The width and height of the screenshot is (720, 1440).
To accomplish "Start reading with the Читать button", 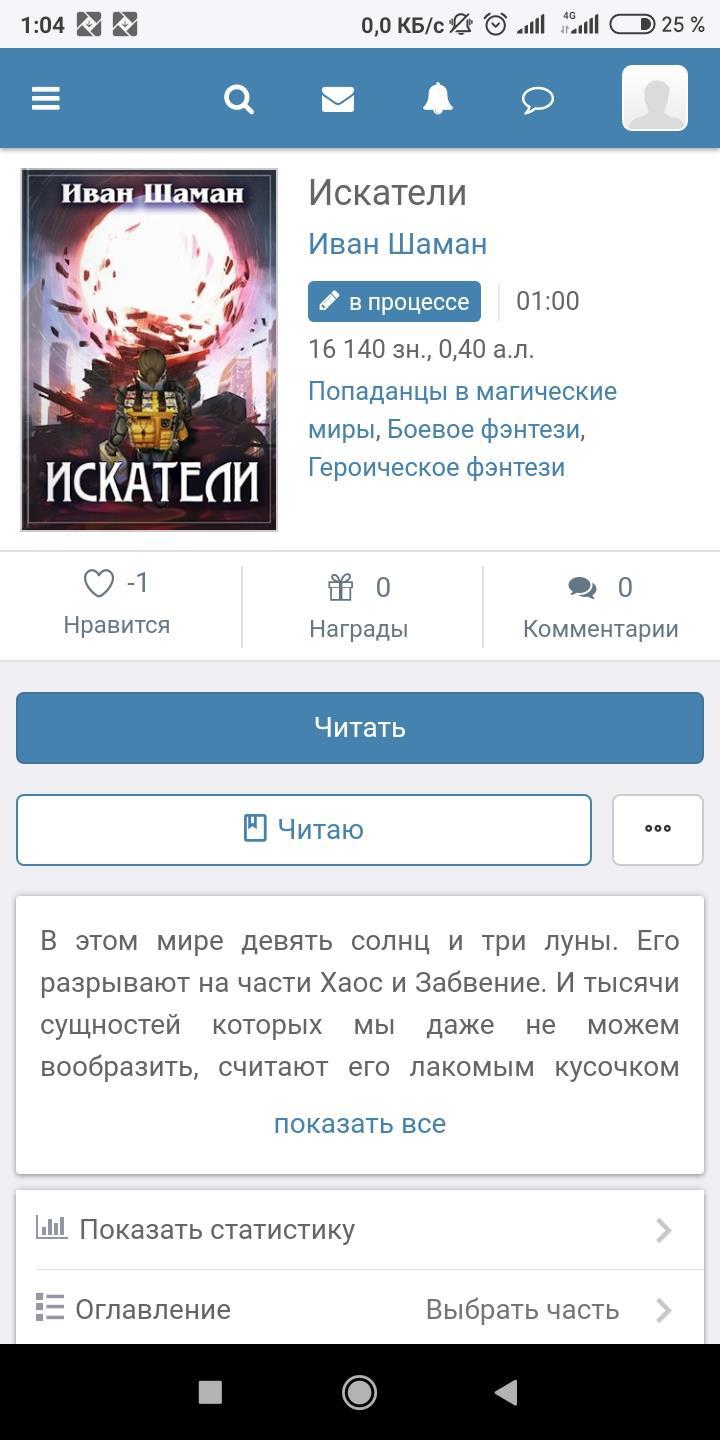I will coord(360,727).
